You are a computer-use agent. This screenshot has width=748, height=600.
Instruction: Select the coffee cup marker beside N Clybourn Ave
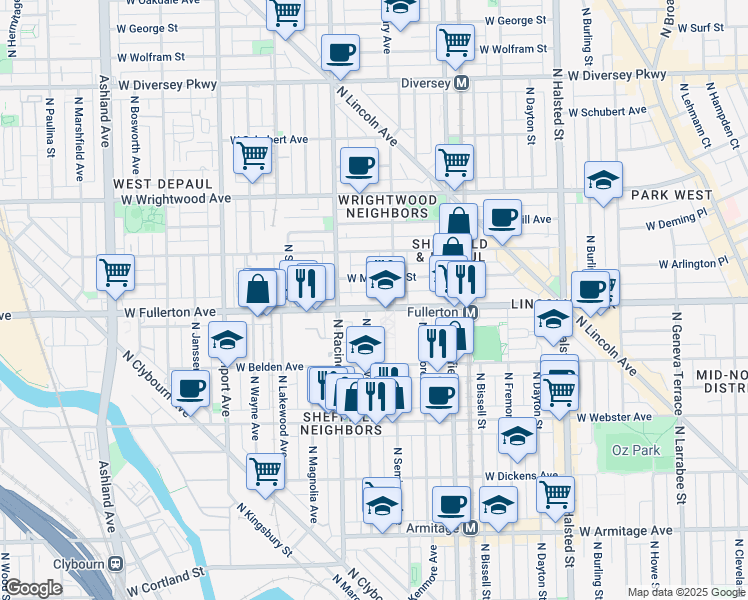[x=190, y=389]
